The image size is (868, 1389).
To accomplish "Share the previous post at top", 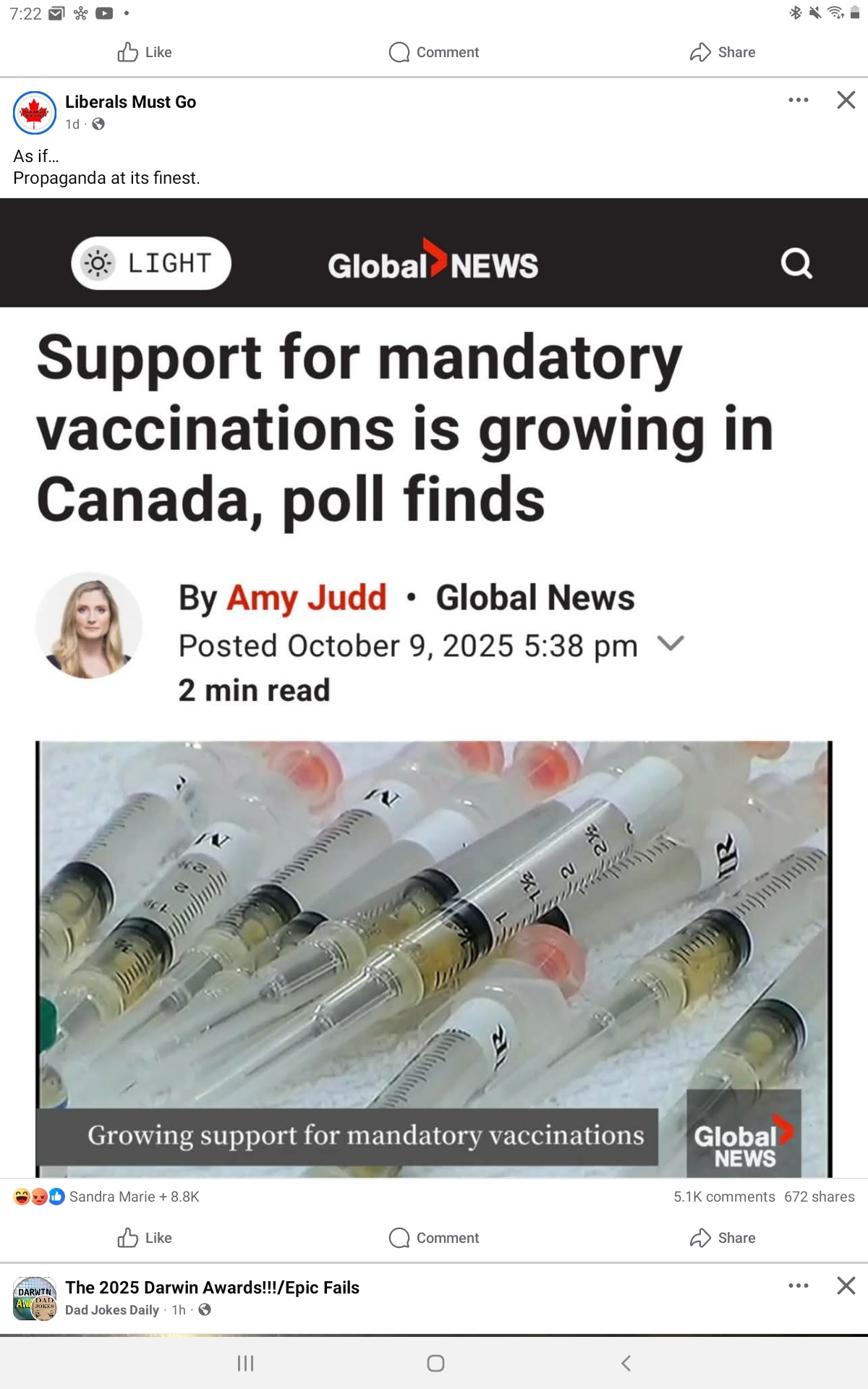I will point(723,52).
